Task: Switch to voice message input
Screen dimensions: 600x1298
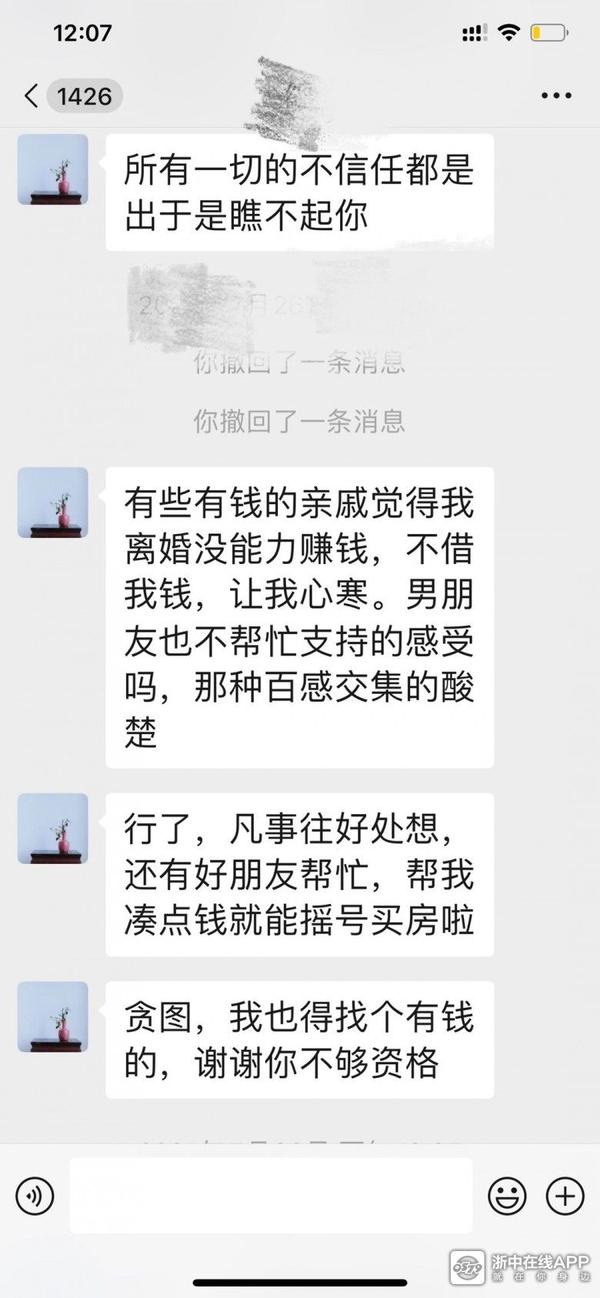Action: pyautogui.click(x=35, y=1195)
